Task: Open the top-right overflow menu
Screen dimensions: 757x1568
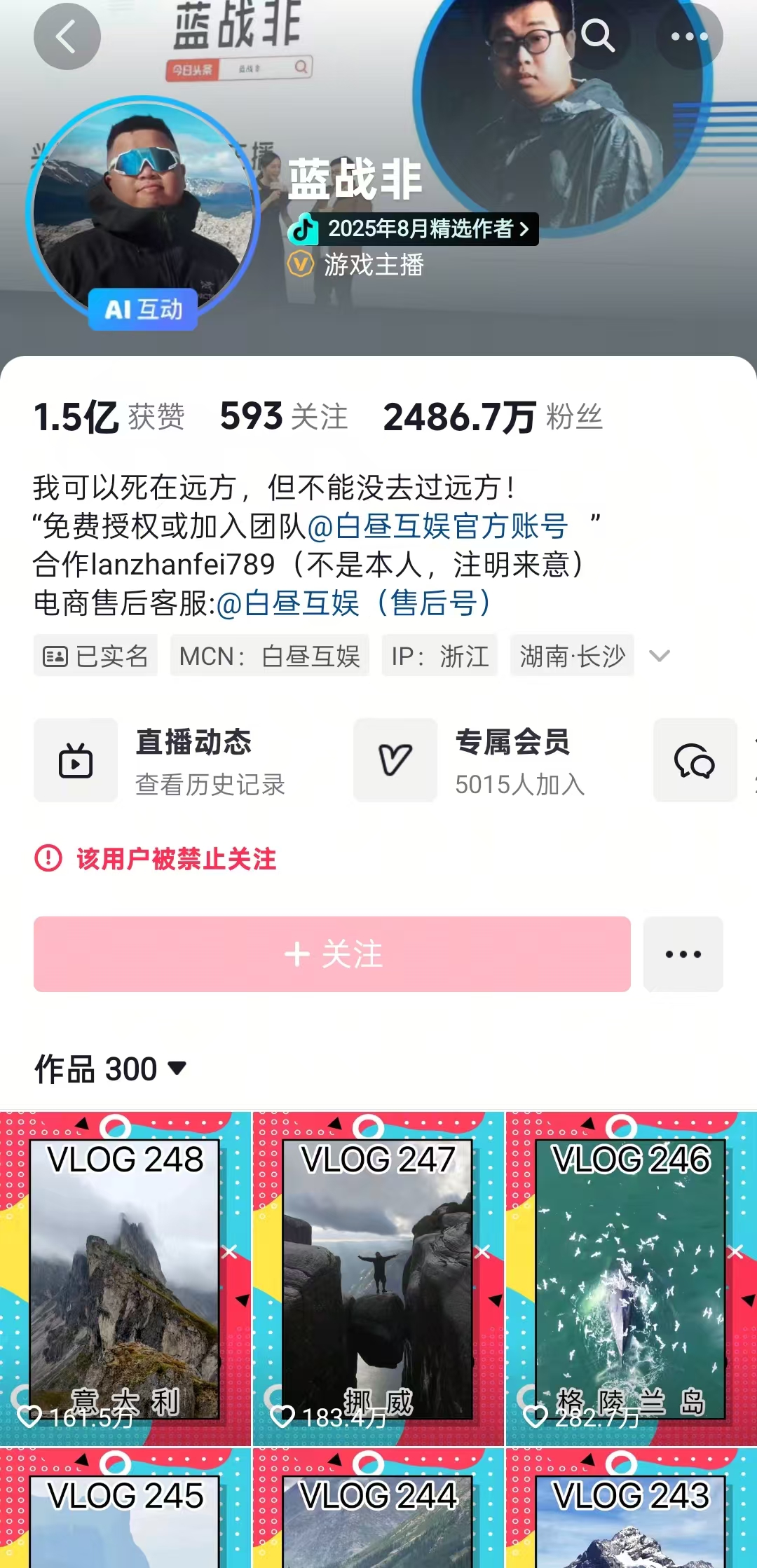Action: point(689,36)
